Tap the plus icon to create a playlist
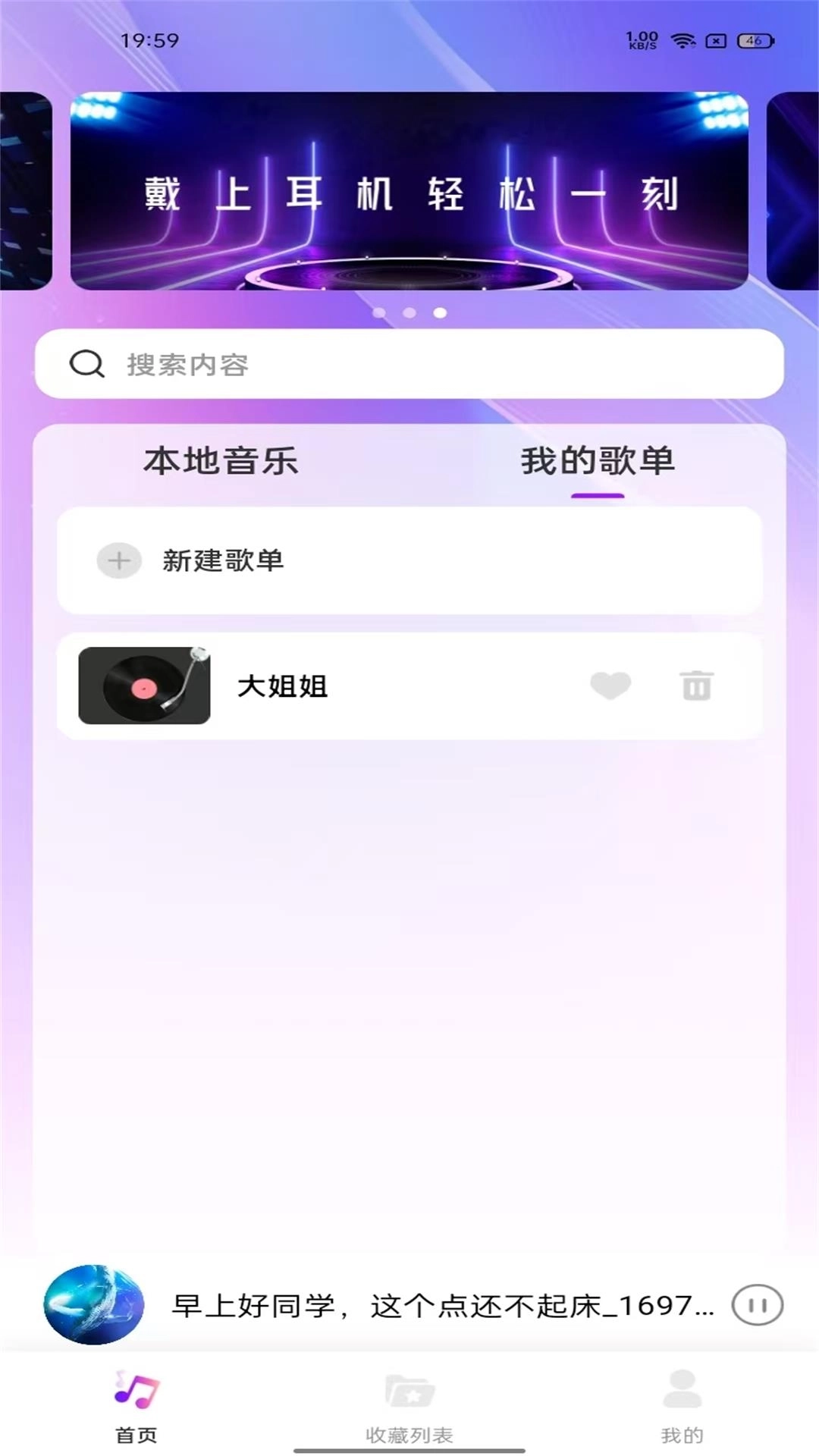Screen dimensions: 819x1456 click(118, 562)
